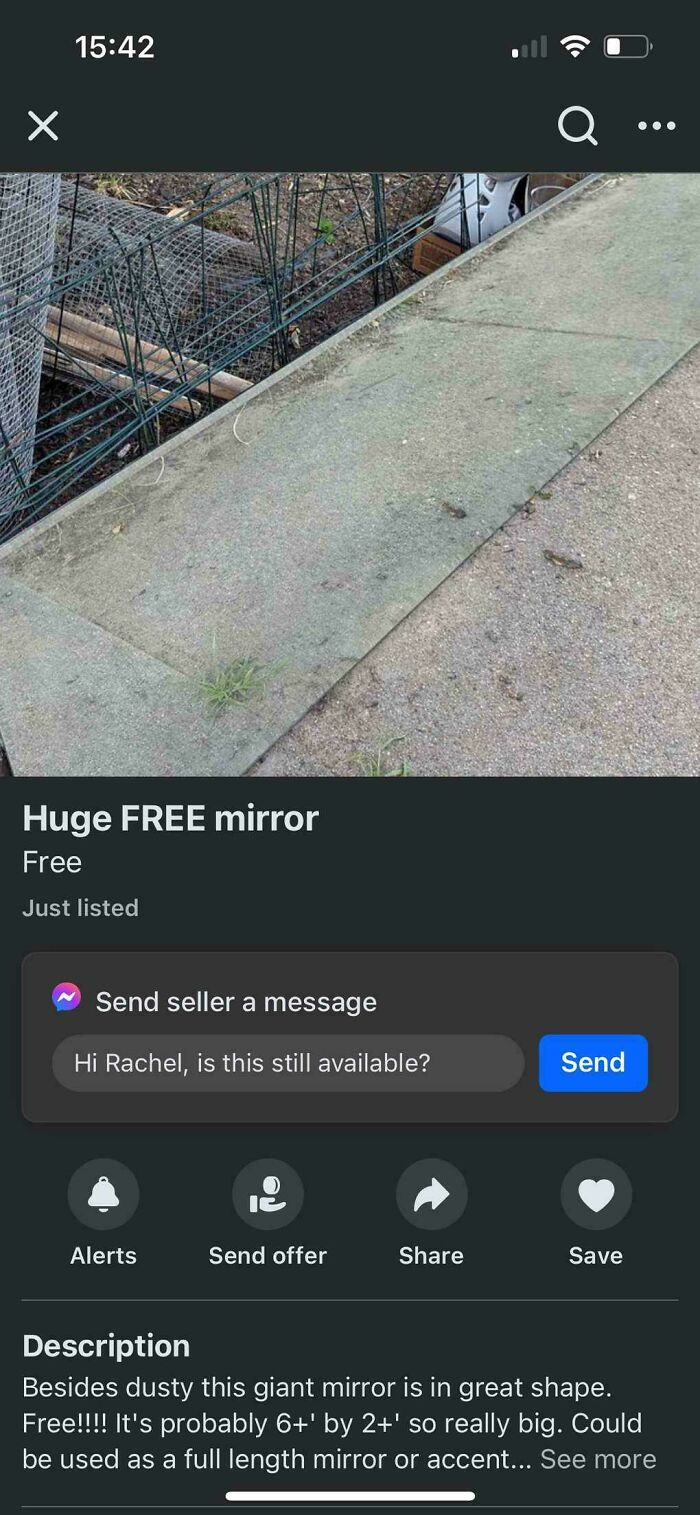The width and height of the screenshot is (700, 1515).
Task: Send the message to the seller
Action: coord(593,1063)
